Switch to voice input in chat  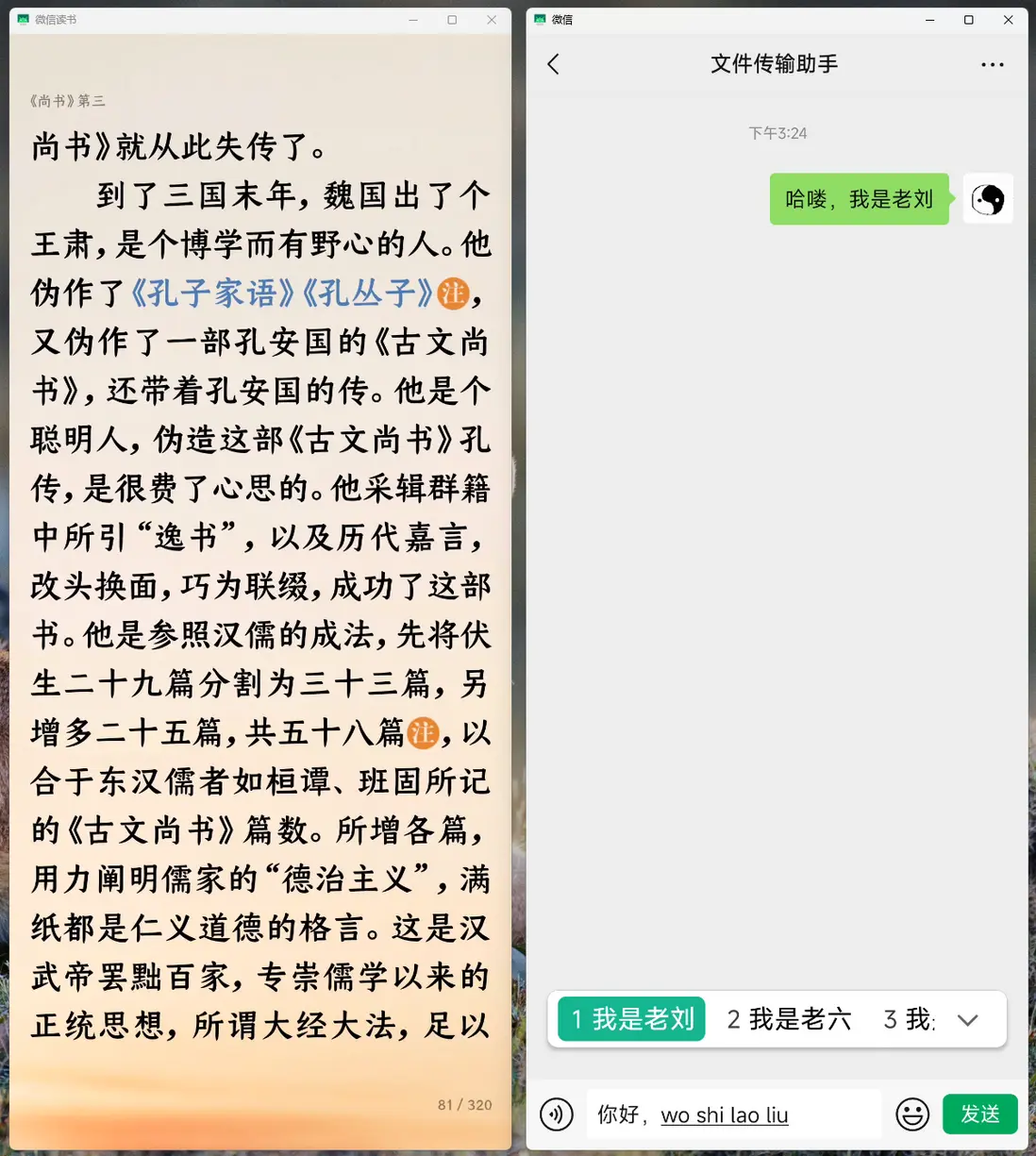click(557, 1114)
